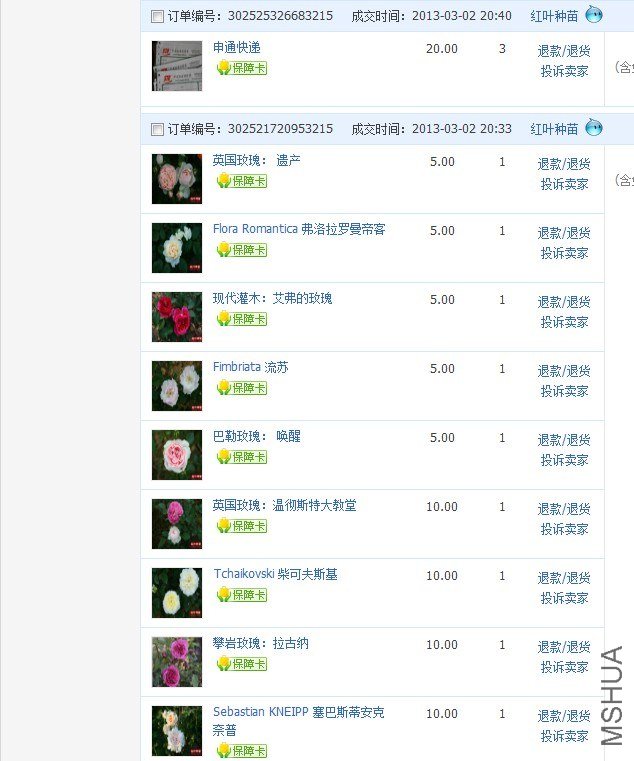
Task: Open the 现代灌木: 艾弗的玫瑰 thumbnail image
Action: [x=177, y=317]
